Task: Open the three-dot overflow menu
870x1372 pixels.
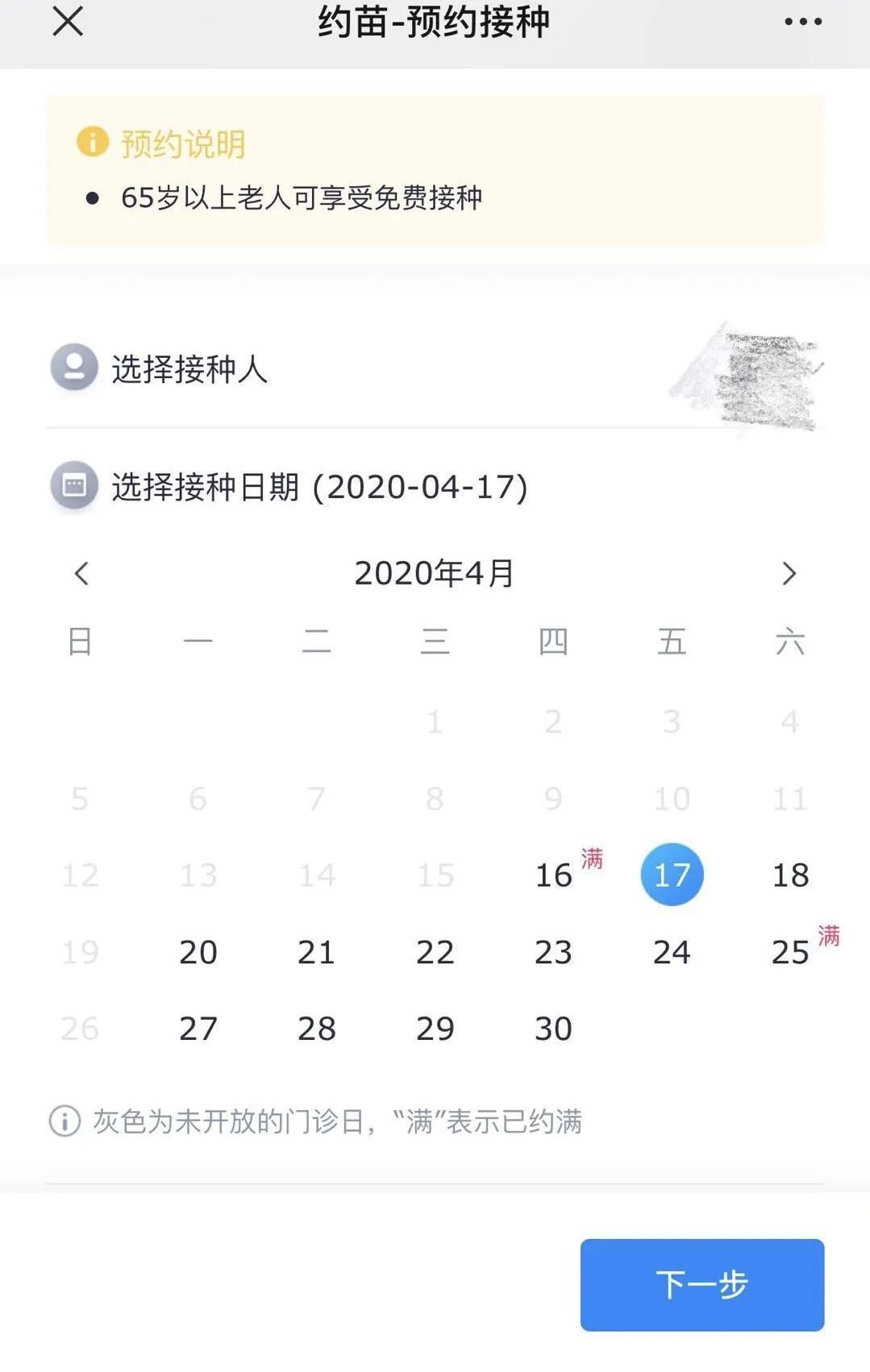Action: 803,22
